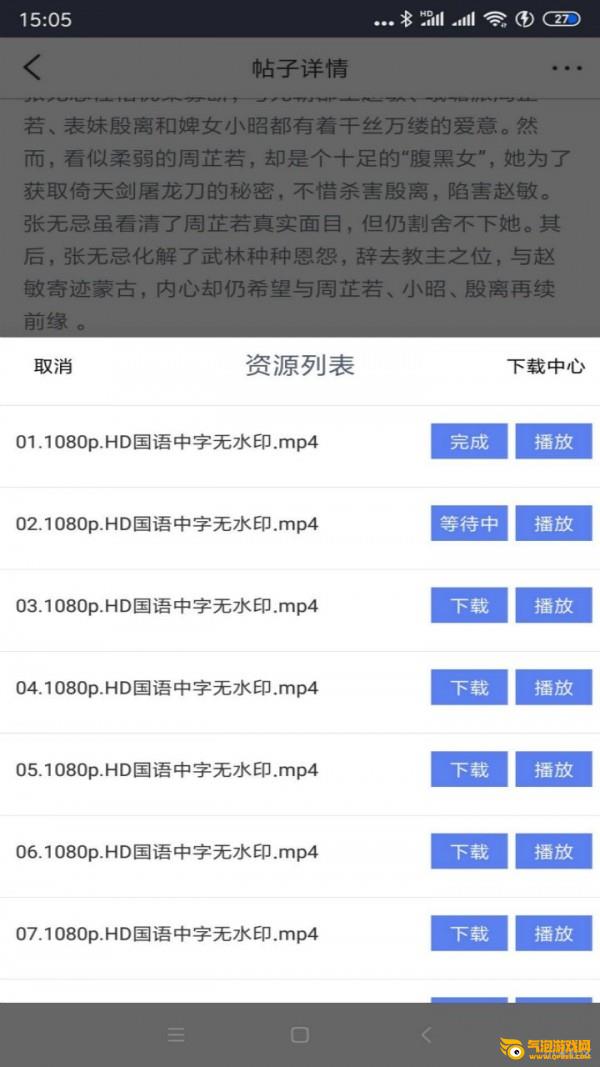Play file 05.1080p.HD国语中字无水印.mp4

(553, 770)
